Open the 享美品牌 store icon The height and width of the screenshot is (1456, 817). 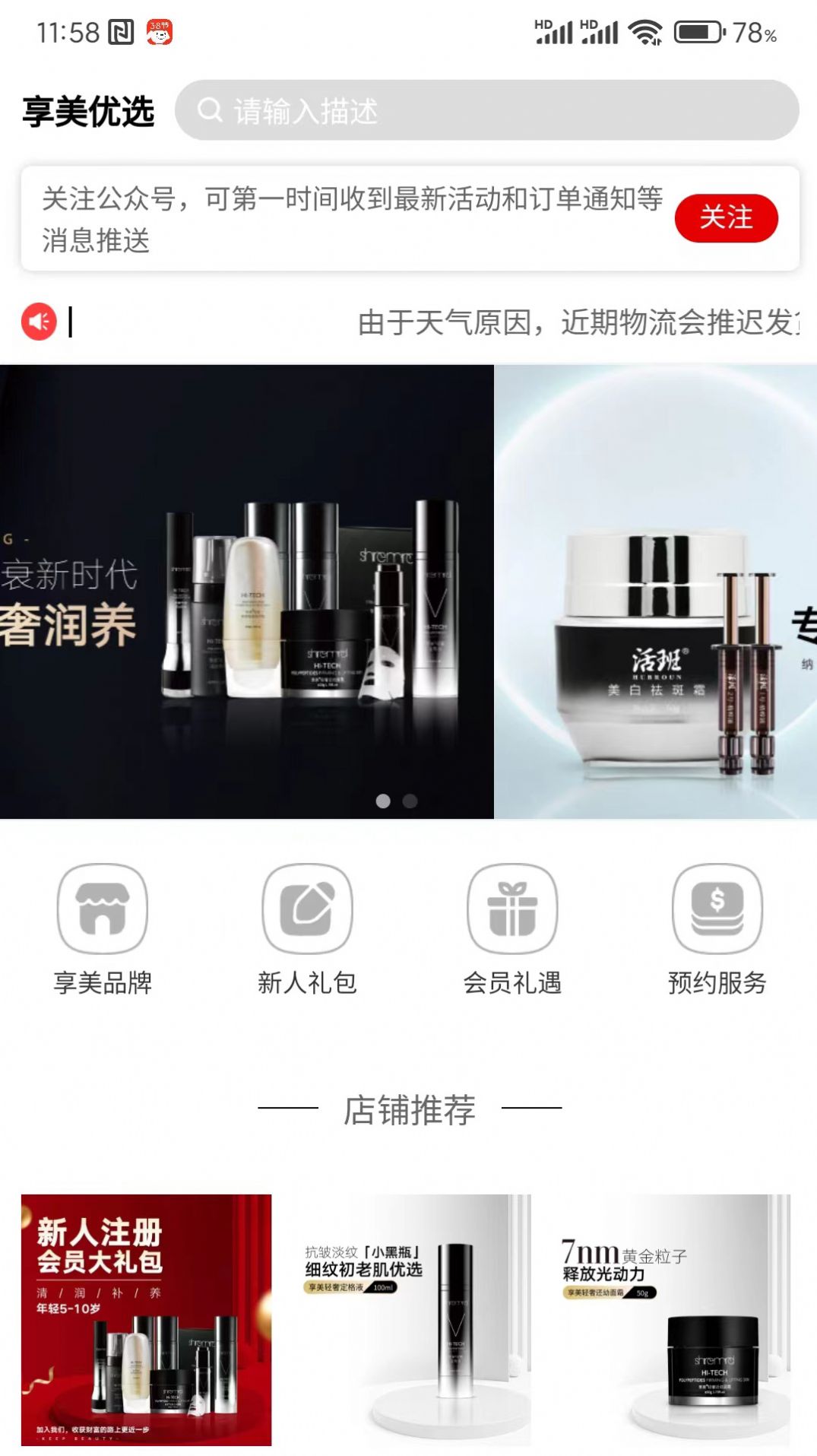(103, 909)
